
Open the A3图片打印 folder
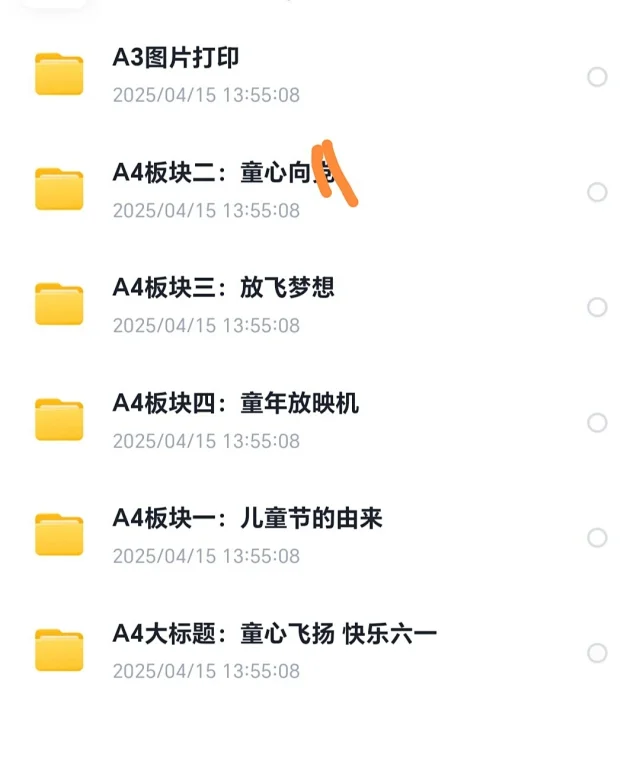pos(176,58)
